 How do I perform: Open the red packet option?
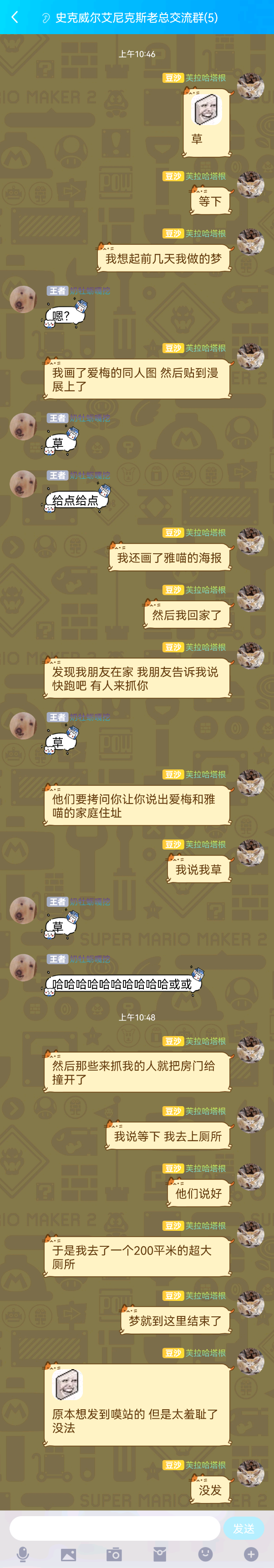[159, 1554]
